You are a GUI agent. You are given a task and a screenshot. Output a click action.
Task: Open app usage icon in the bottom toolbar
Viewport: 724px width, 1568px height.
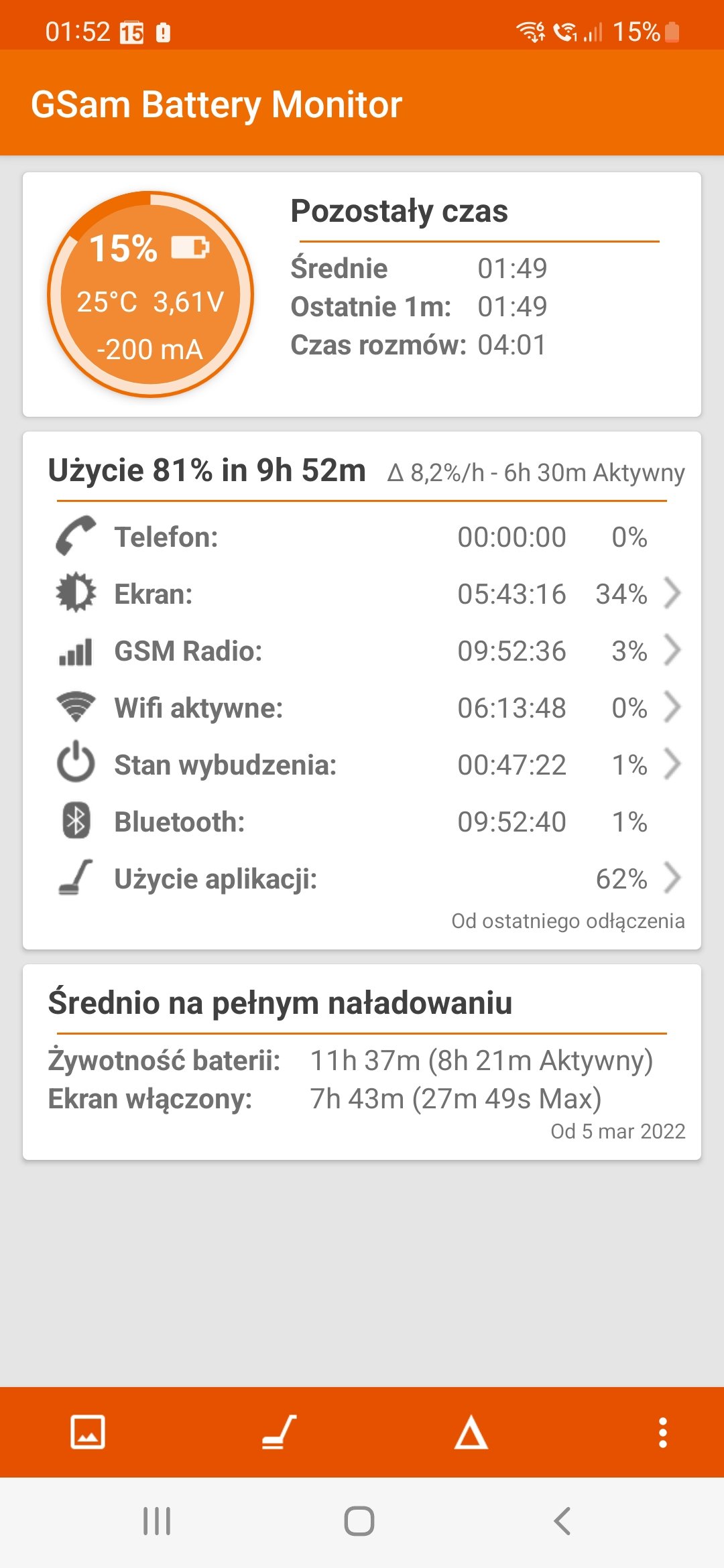(x=279, y=1432)
